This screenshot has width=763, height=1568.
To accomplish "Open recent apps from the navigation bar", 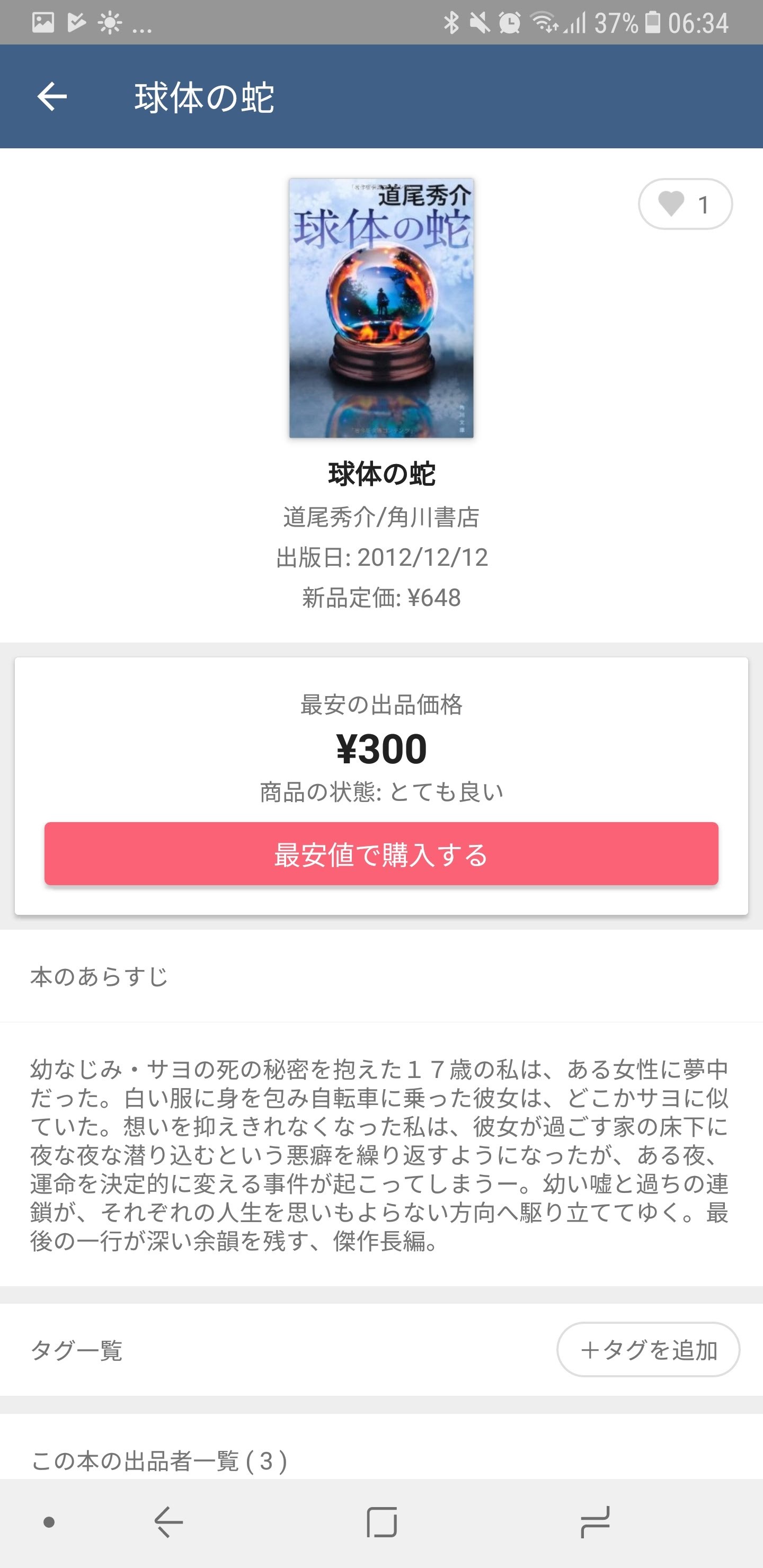I will 595,1522.
